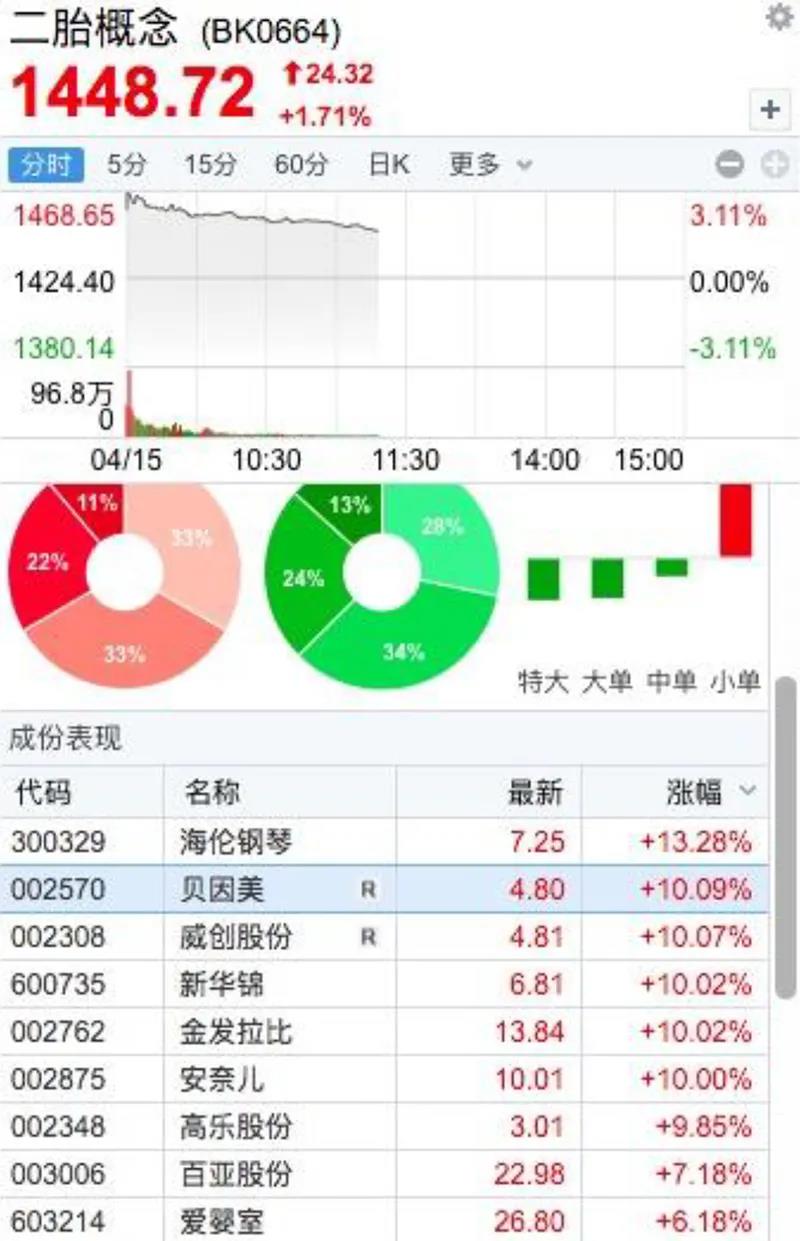Image resolution: width=800 pixels, height=1241 pixels.
Task: Select the 15分 chart interval
Action: (x=210, y=165)
